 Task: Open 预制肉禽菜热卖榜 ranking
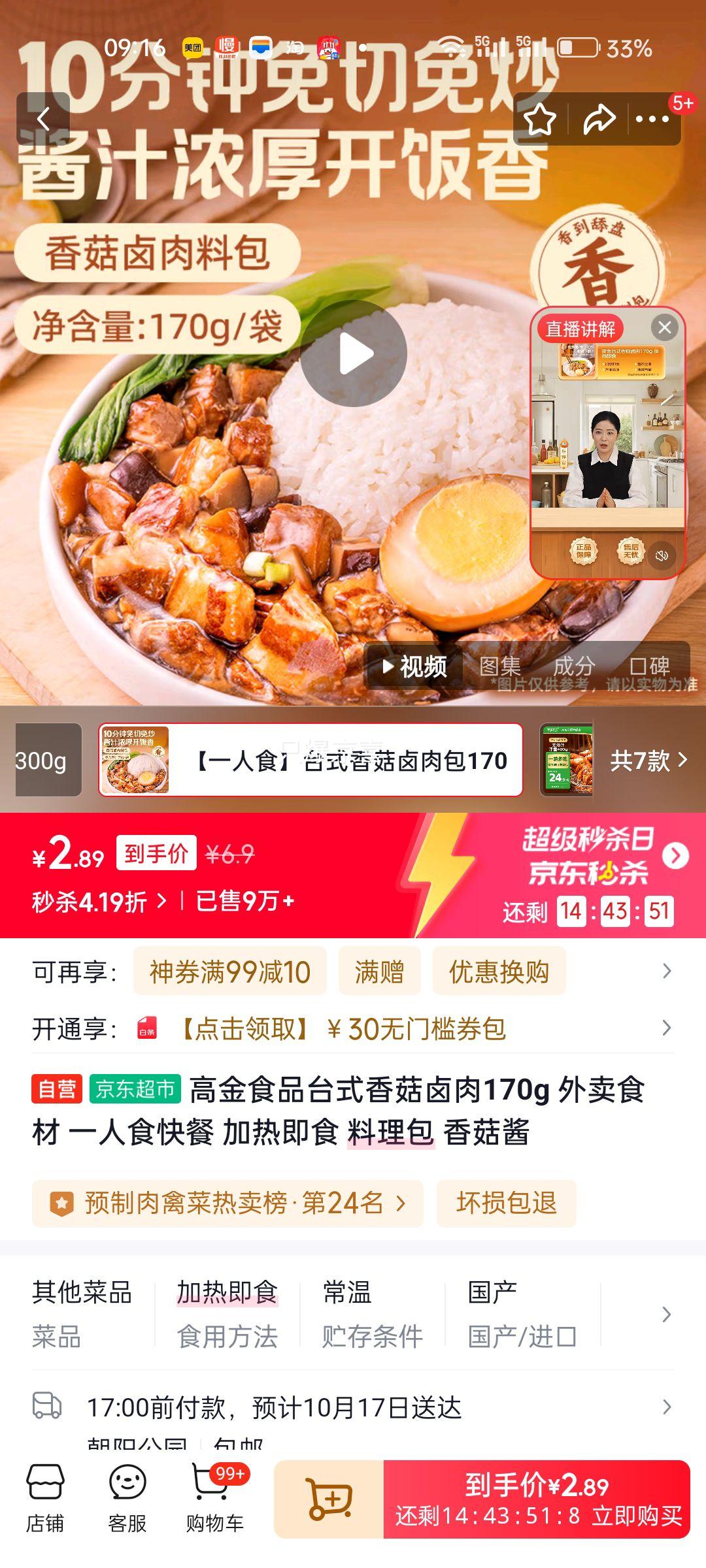[227, 1203]
